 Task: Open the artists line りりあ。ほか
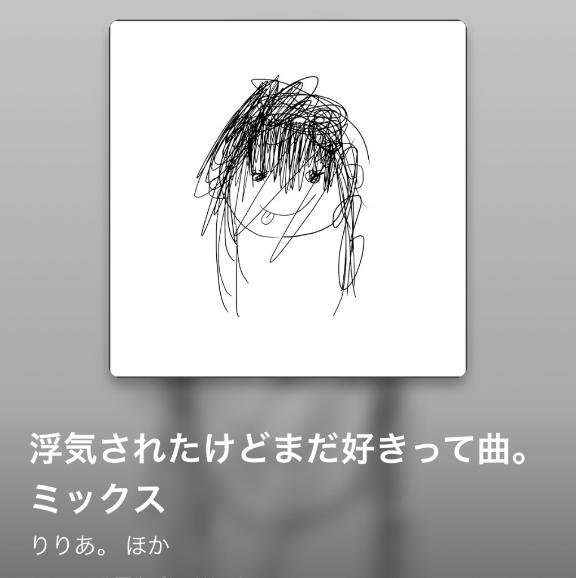coord(101,546)
